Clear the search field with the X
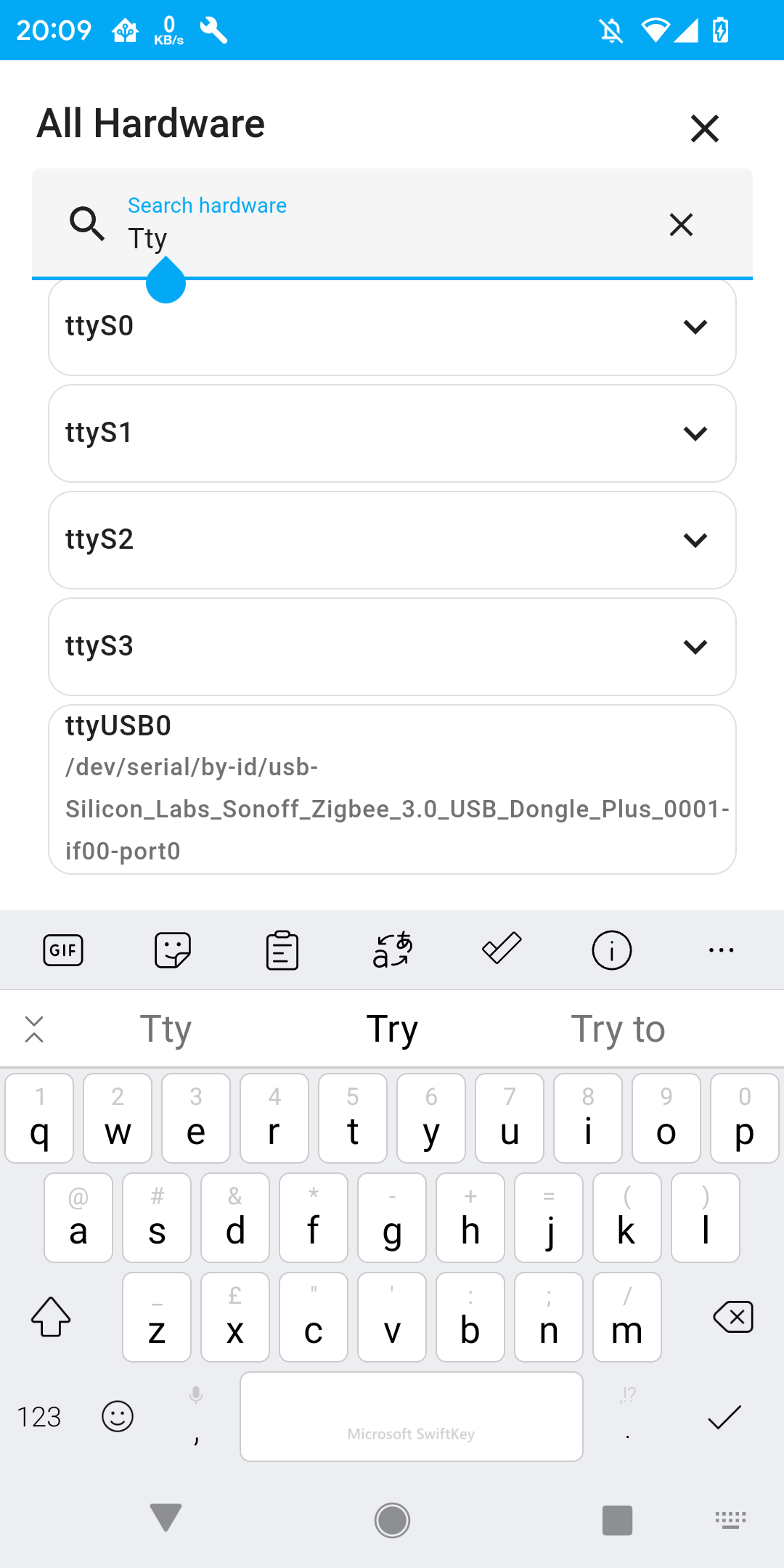This screenshot has width=784, height=1568. coord(680,225)
